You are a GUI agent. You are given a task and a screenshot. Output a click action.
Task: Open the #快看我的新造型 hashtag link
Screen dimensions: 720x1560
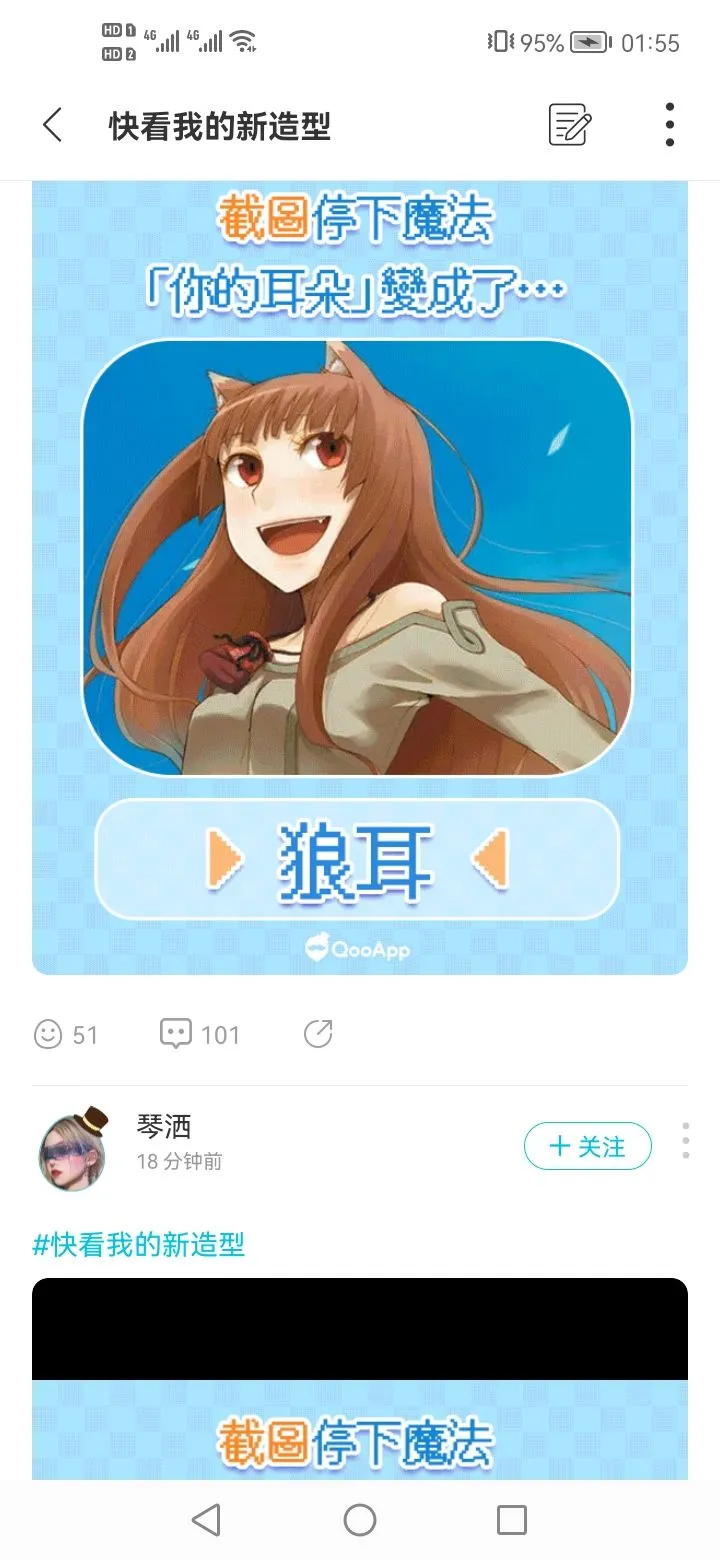(139, 1244)
